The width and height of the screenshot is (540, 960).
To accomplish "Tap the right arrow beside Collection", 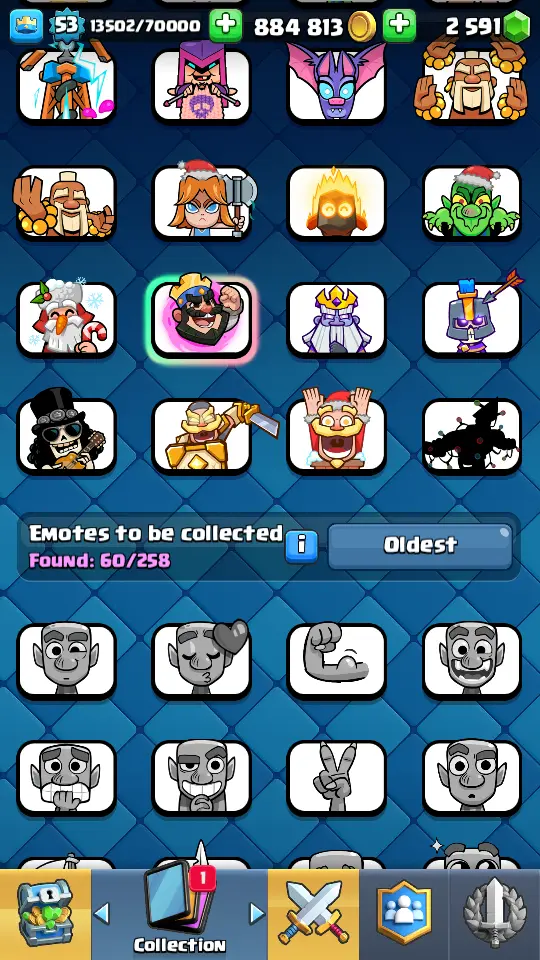I will click(x=257, y=913).
